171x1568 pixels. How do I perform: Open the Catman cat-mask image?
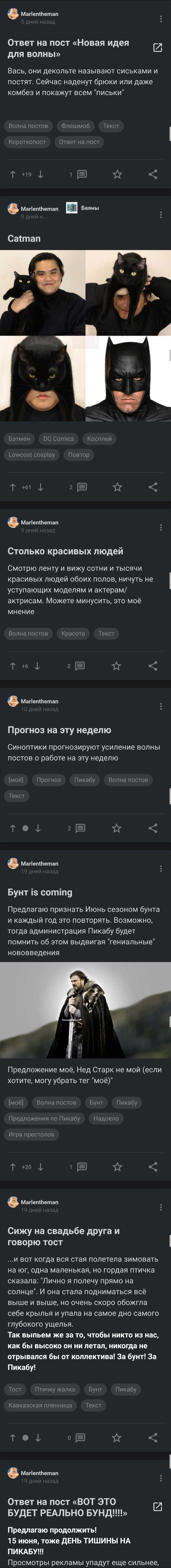[x=43, y=379]
